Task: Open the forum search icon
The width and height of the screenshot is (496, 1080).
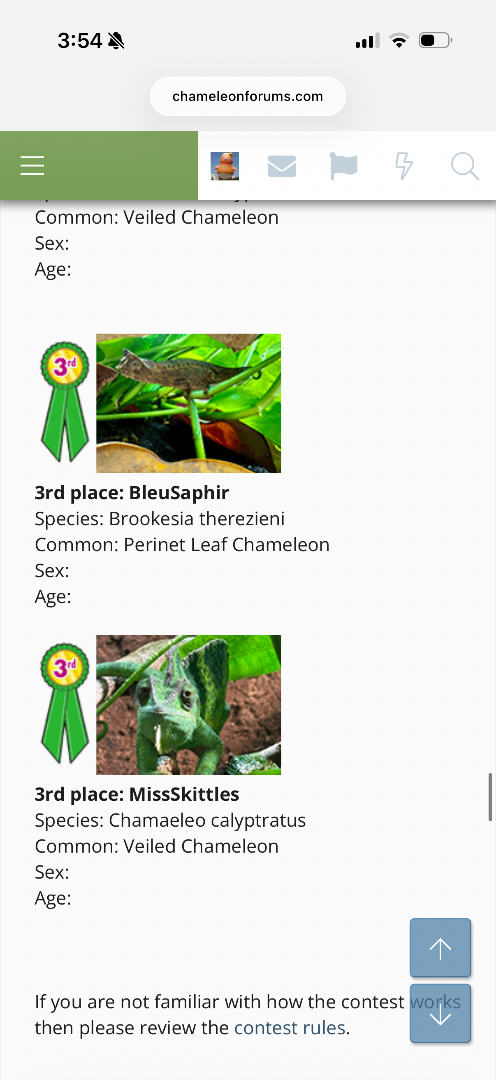Action: (465, 166)
